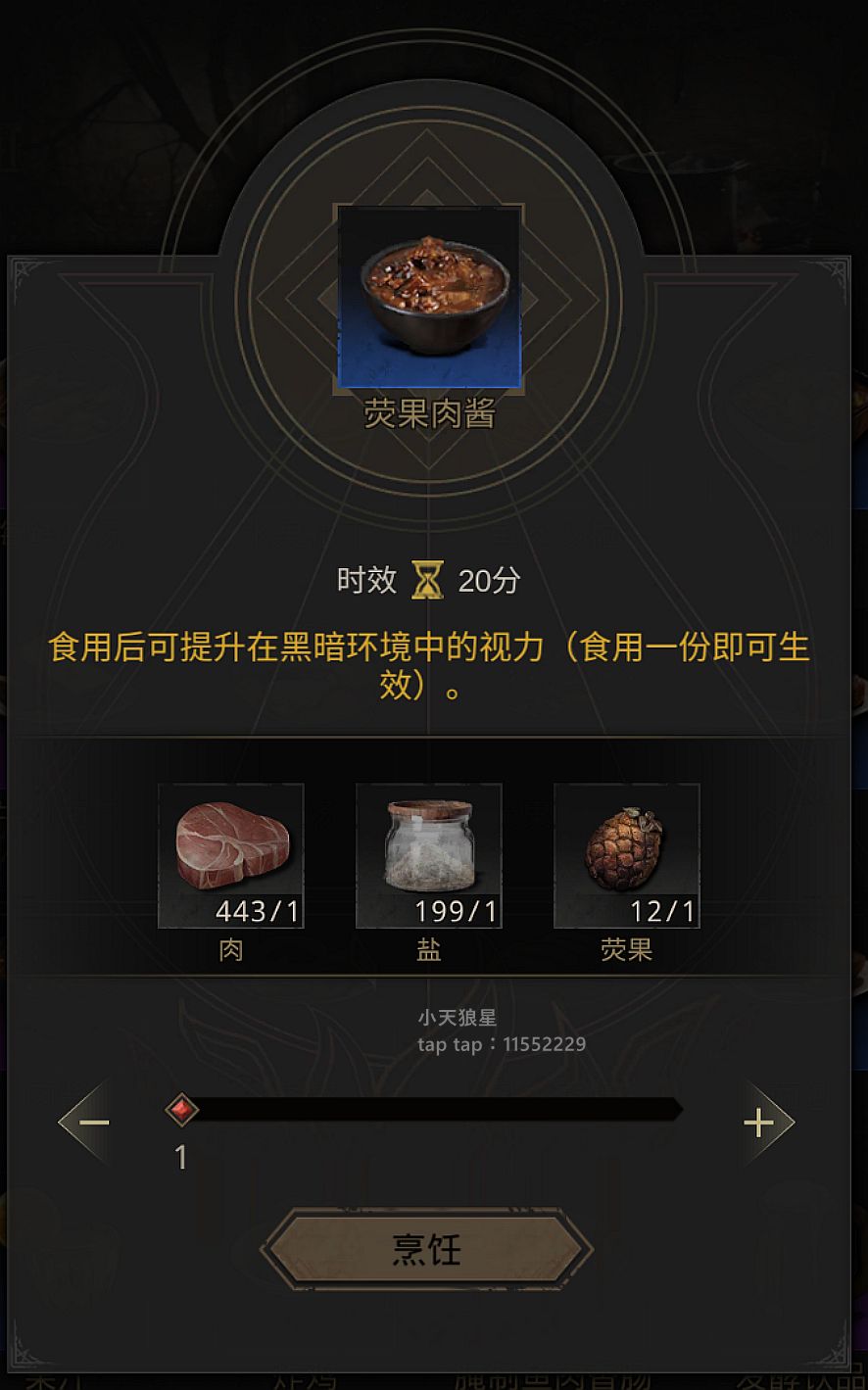Click the 荧果肉酱 dish preview image

pos(429,299)
